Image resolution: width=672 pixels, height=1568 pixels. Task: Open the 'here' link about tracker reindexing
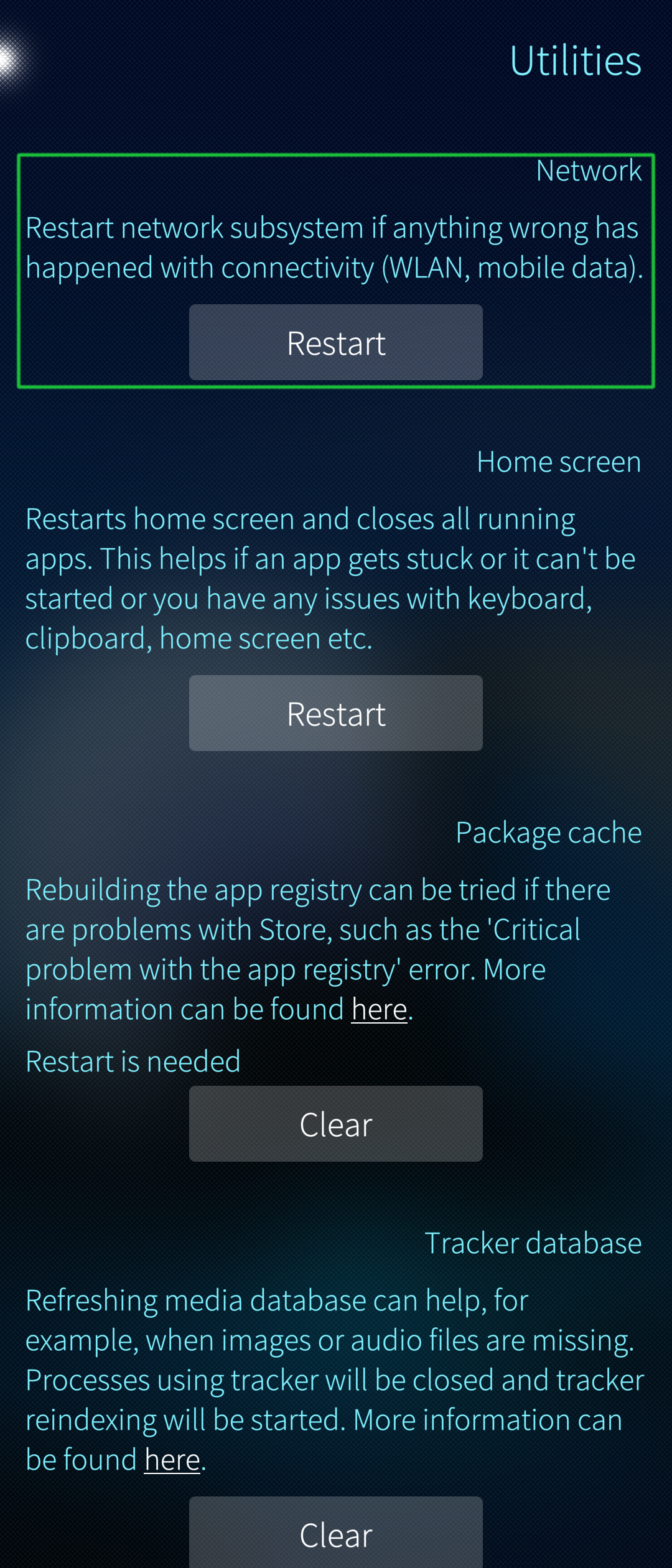[x=172, y=1460]
